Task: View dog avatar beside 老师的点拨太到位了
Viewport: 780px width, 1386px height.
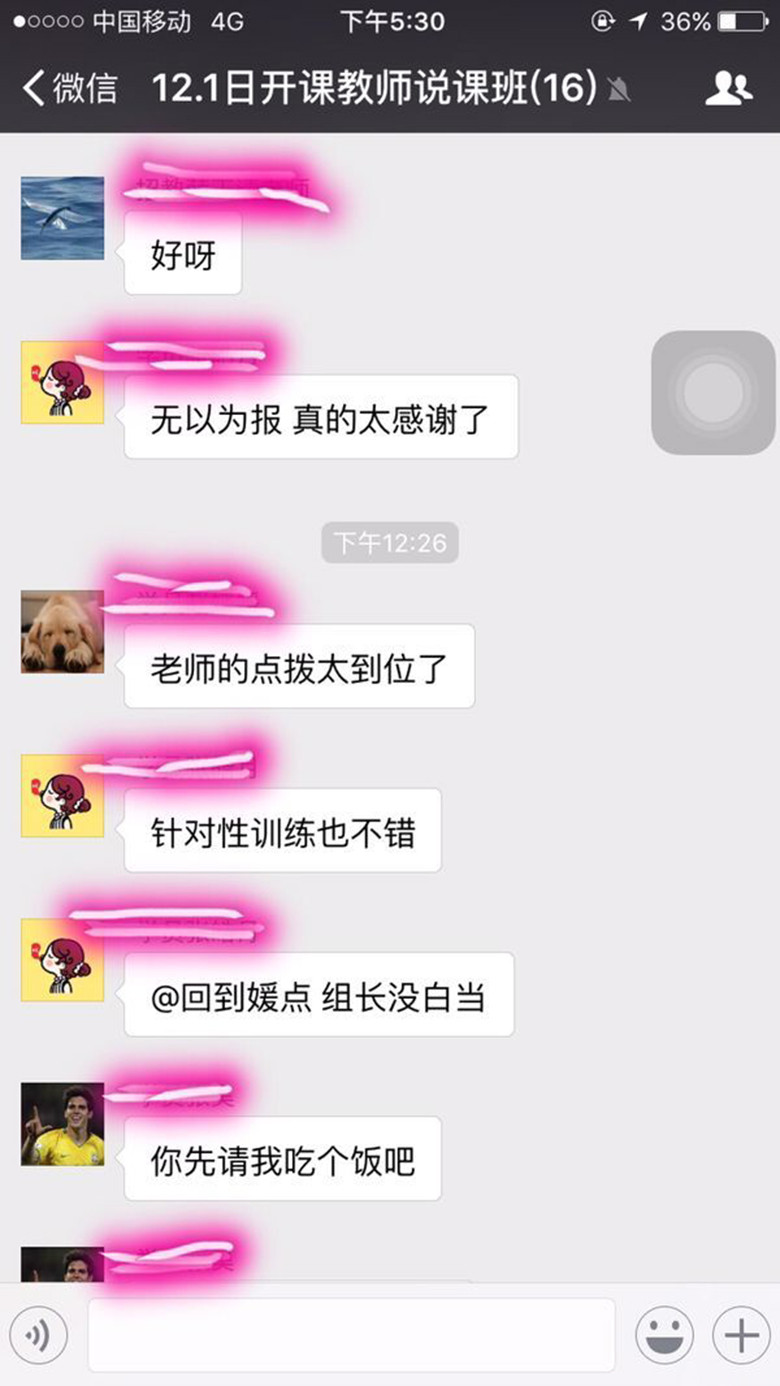Action: click(x=63, y=631)
